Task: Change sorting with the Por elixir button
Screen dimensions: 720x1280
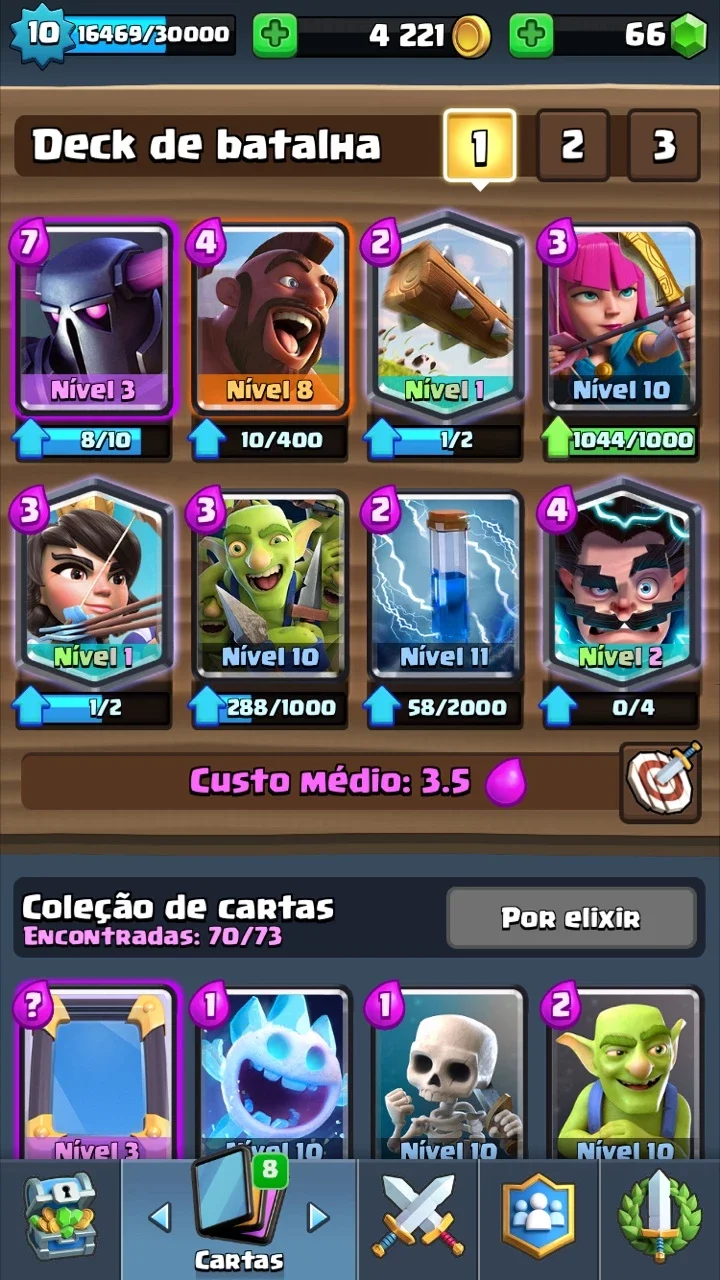Action: click(x=571, y=918)
